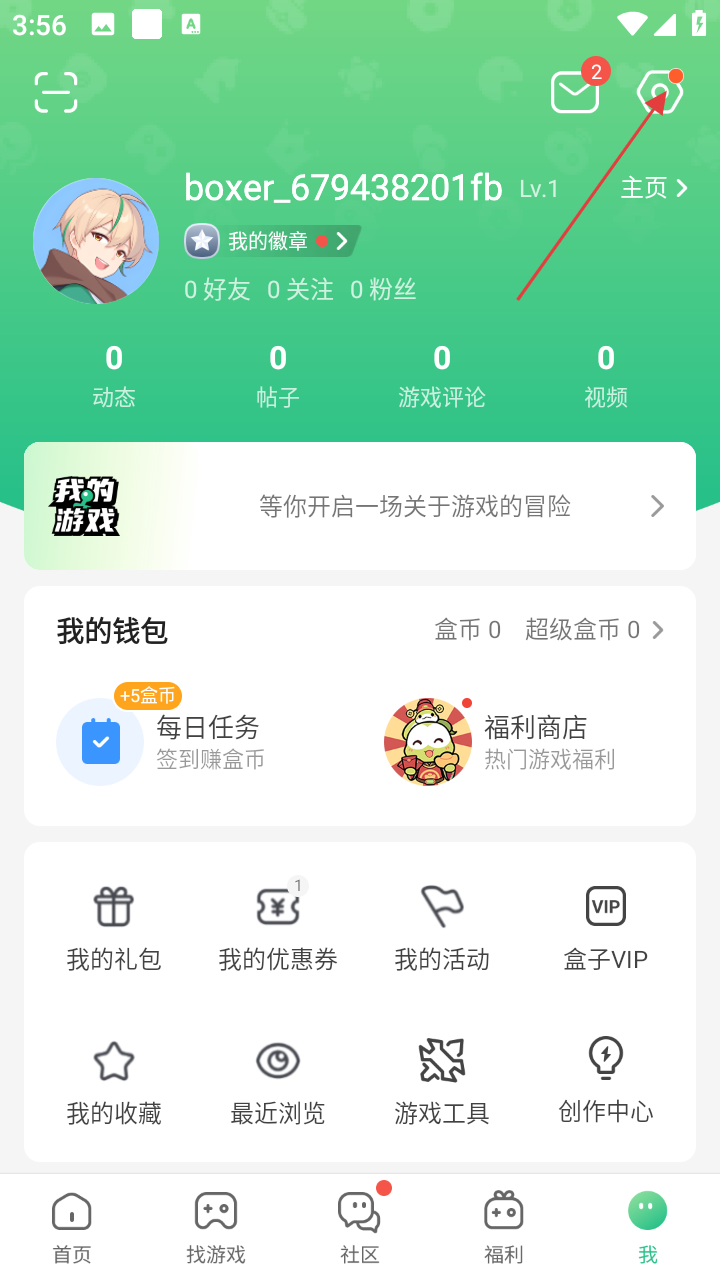Go to 主页 personal homepage
This screenshot has width=720, height=1280.
coord(654,188)
